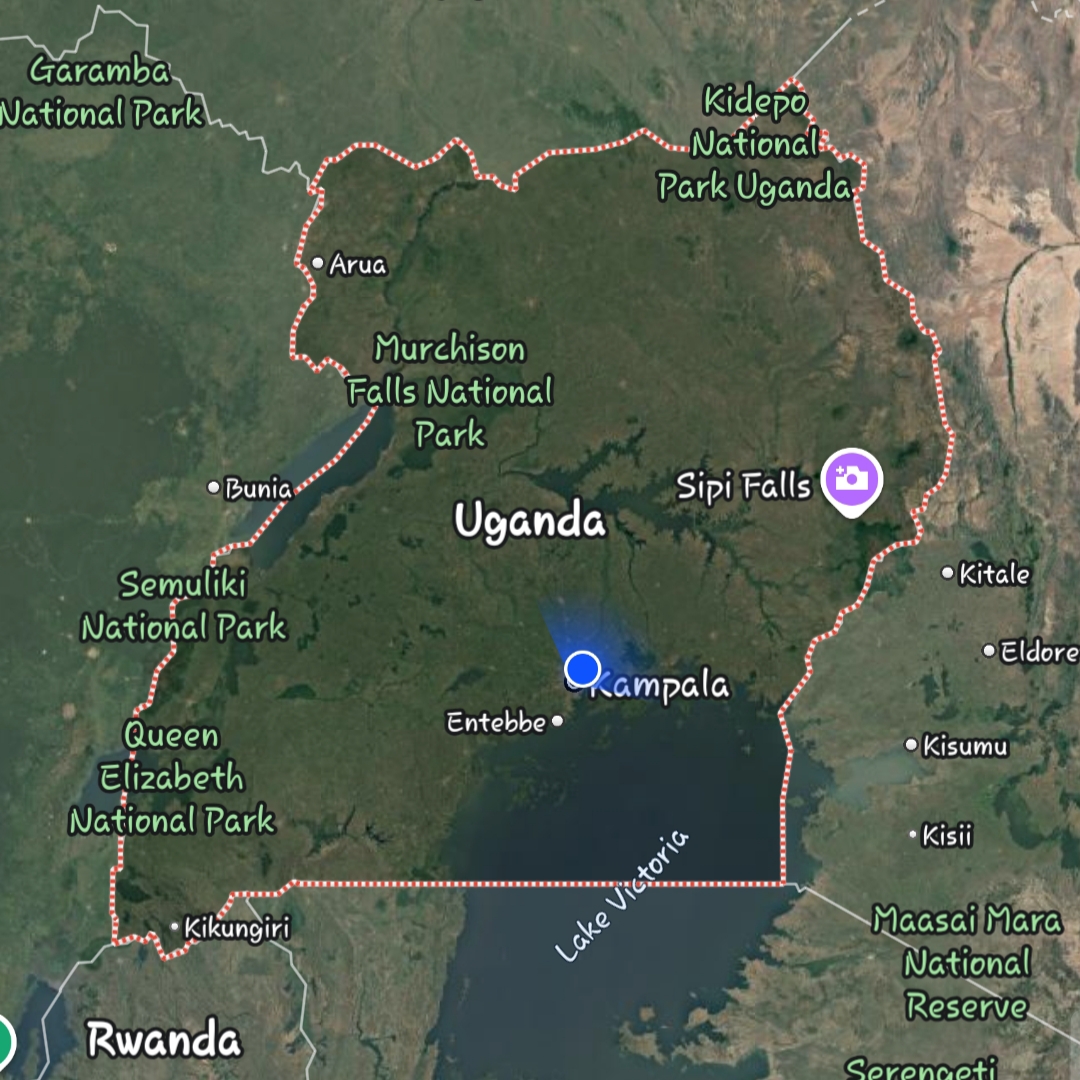Select the Murchison Falls National Park label
The height and width of the screenshot is (1080, 1080).
click(450, 391)
